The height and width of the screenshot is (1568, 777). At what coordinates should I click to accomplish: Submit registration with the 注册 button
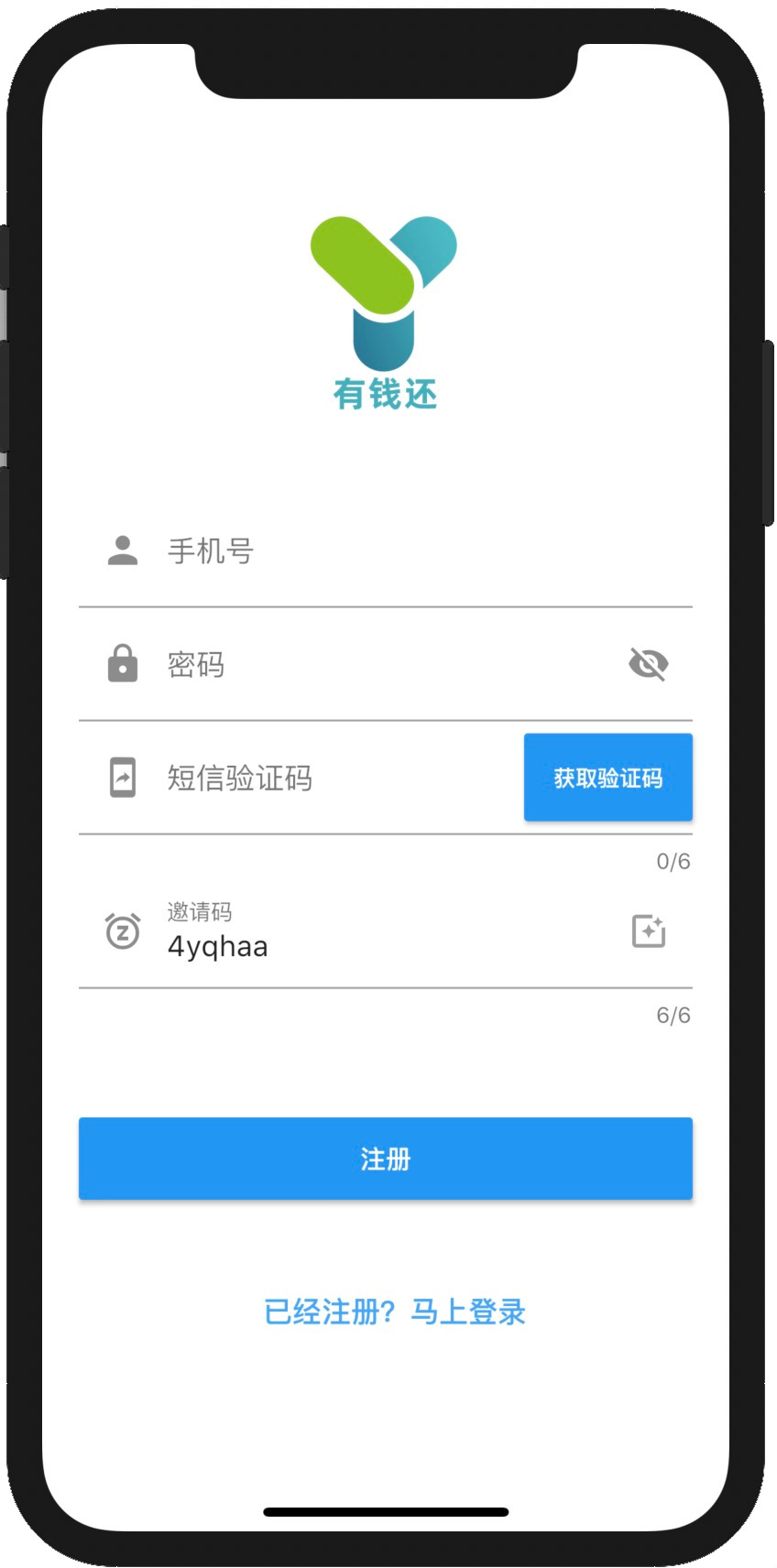tap(385, 1159)
